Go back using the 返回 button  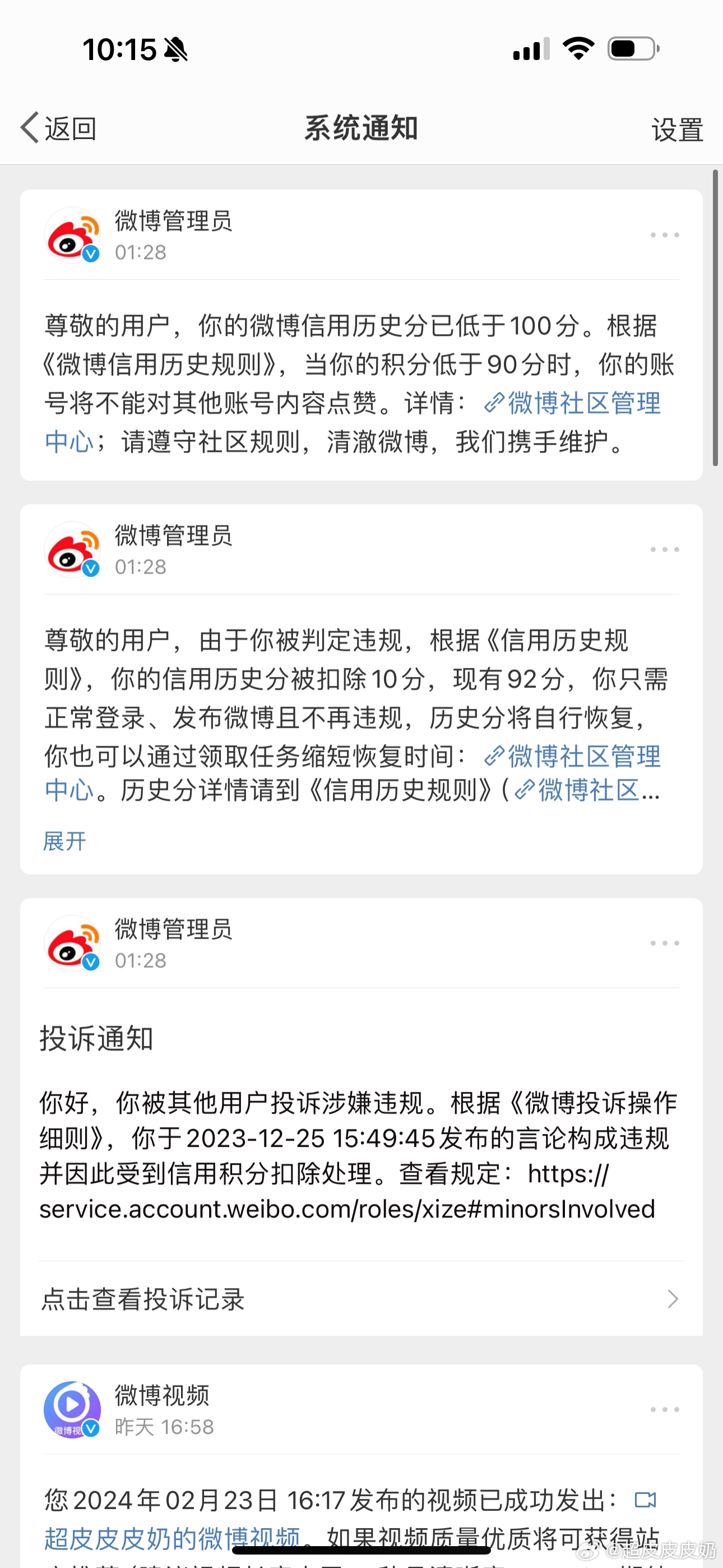point(58,128)
